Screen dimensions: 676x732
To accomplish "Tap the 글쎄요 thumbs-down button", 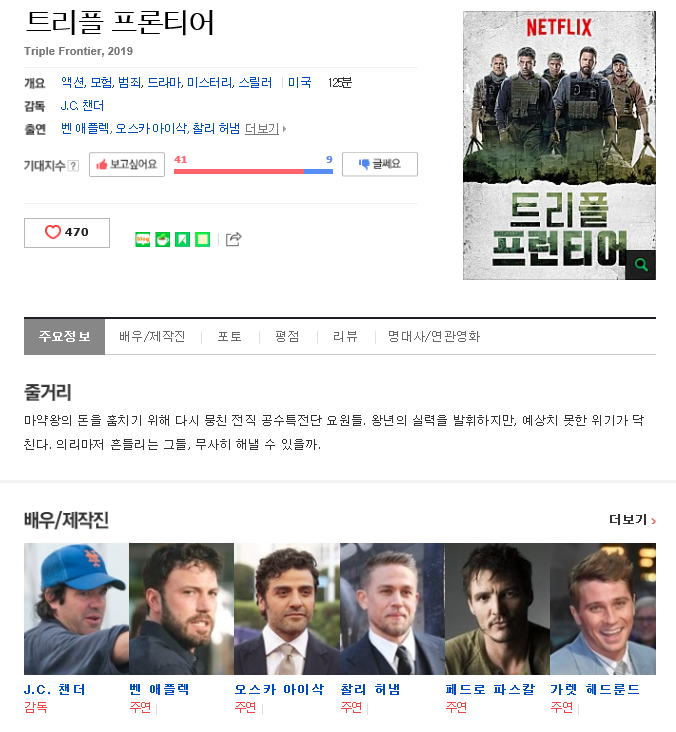I will click(x=379, y=164).
